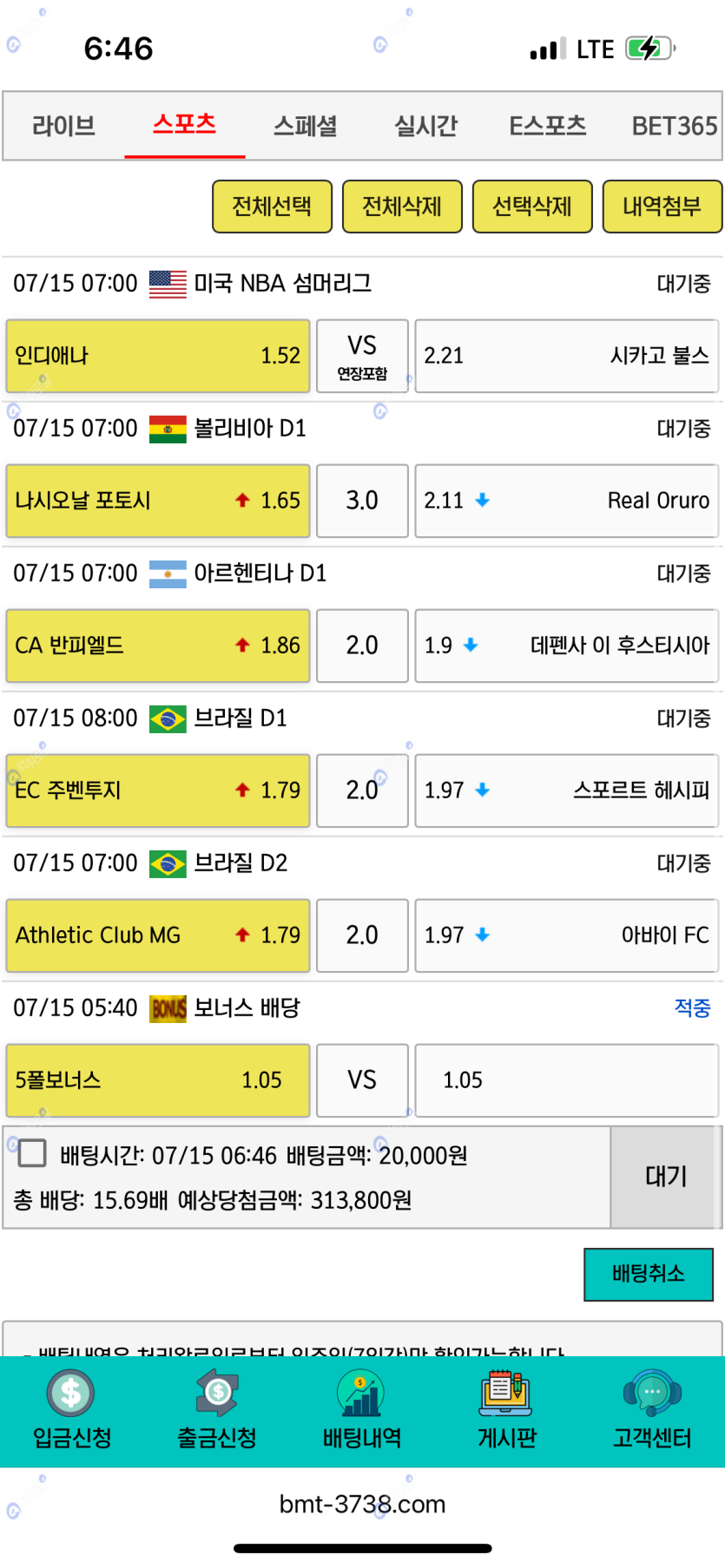Switch to the 라이브 tab

pyautogui.click(x=63, y=126)
